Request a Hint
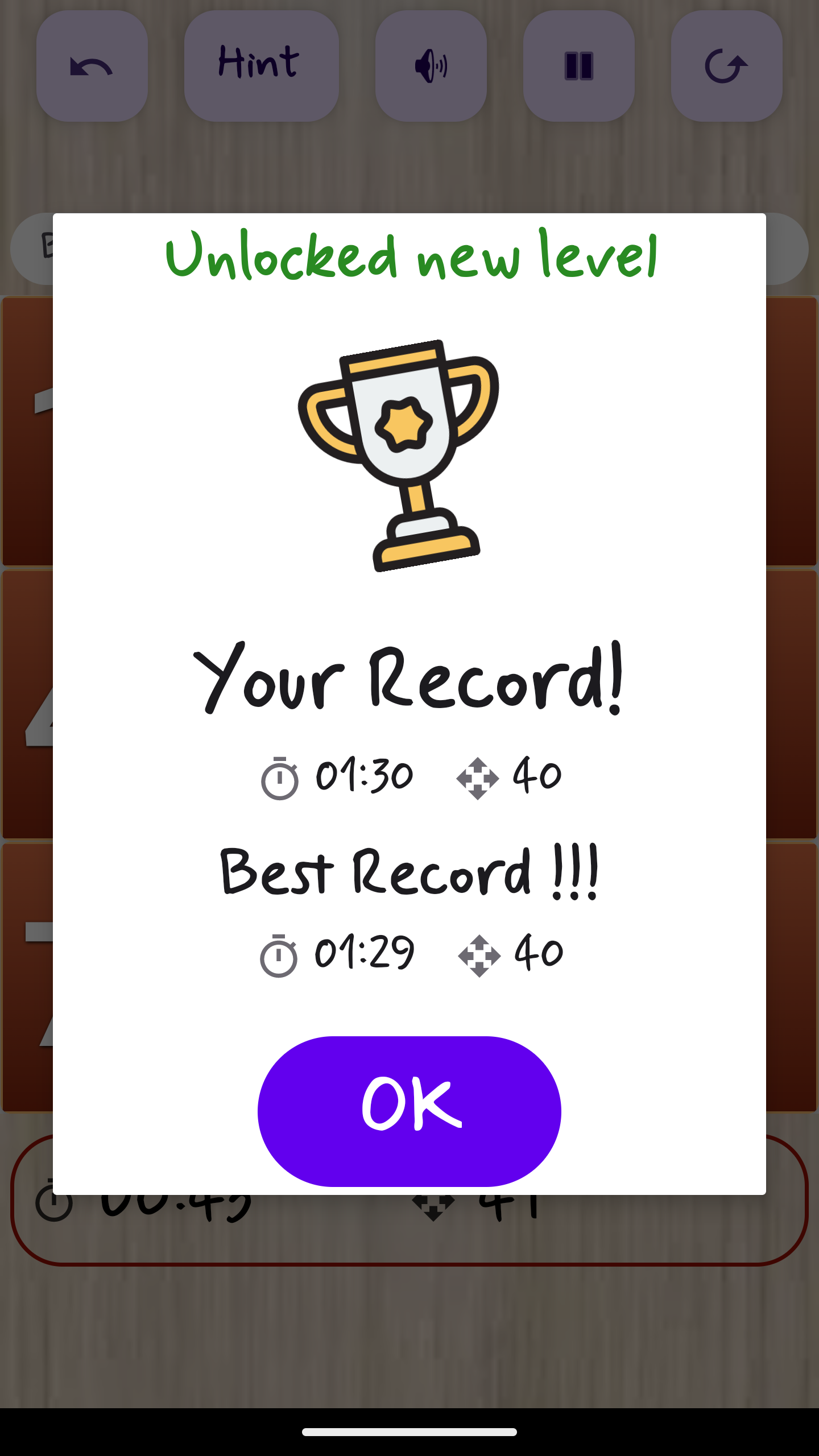 [261, 66]
